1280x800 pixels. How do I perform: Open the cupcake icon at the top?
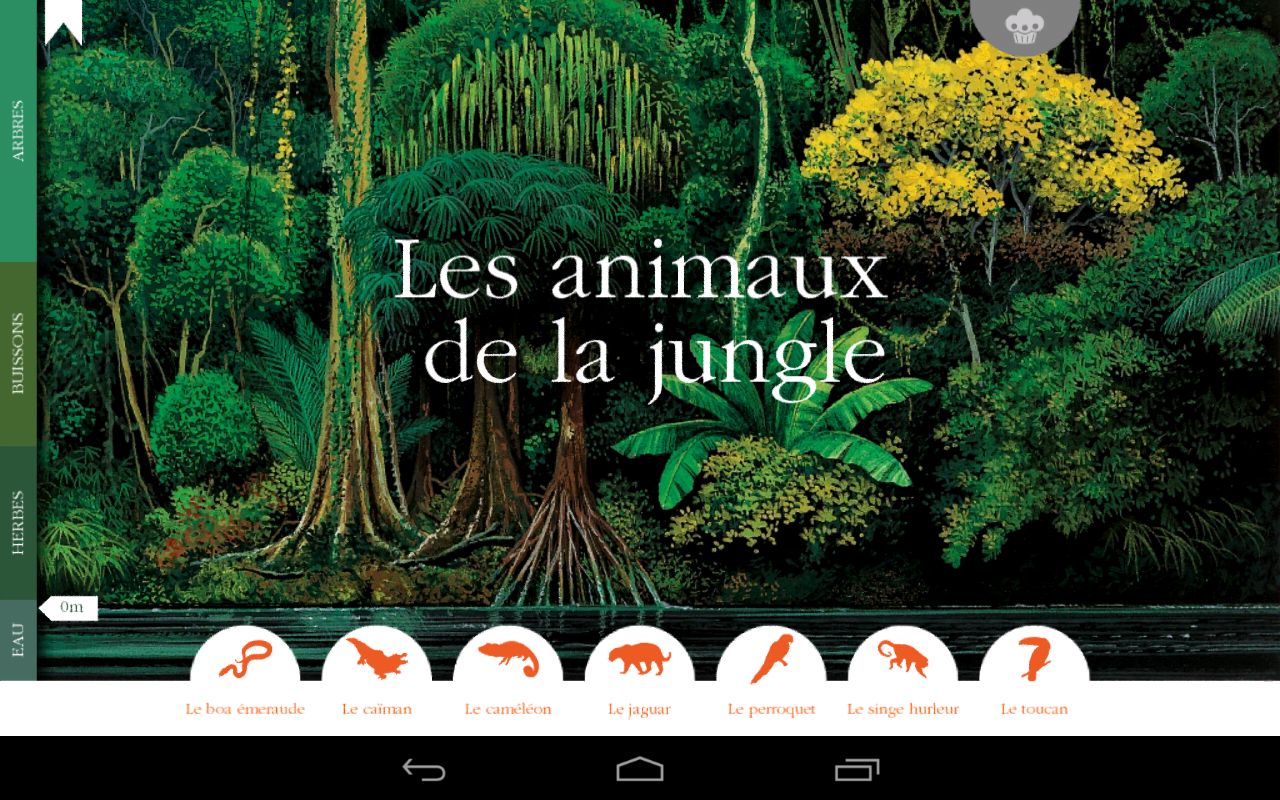pos(1024,25)
